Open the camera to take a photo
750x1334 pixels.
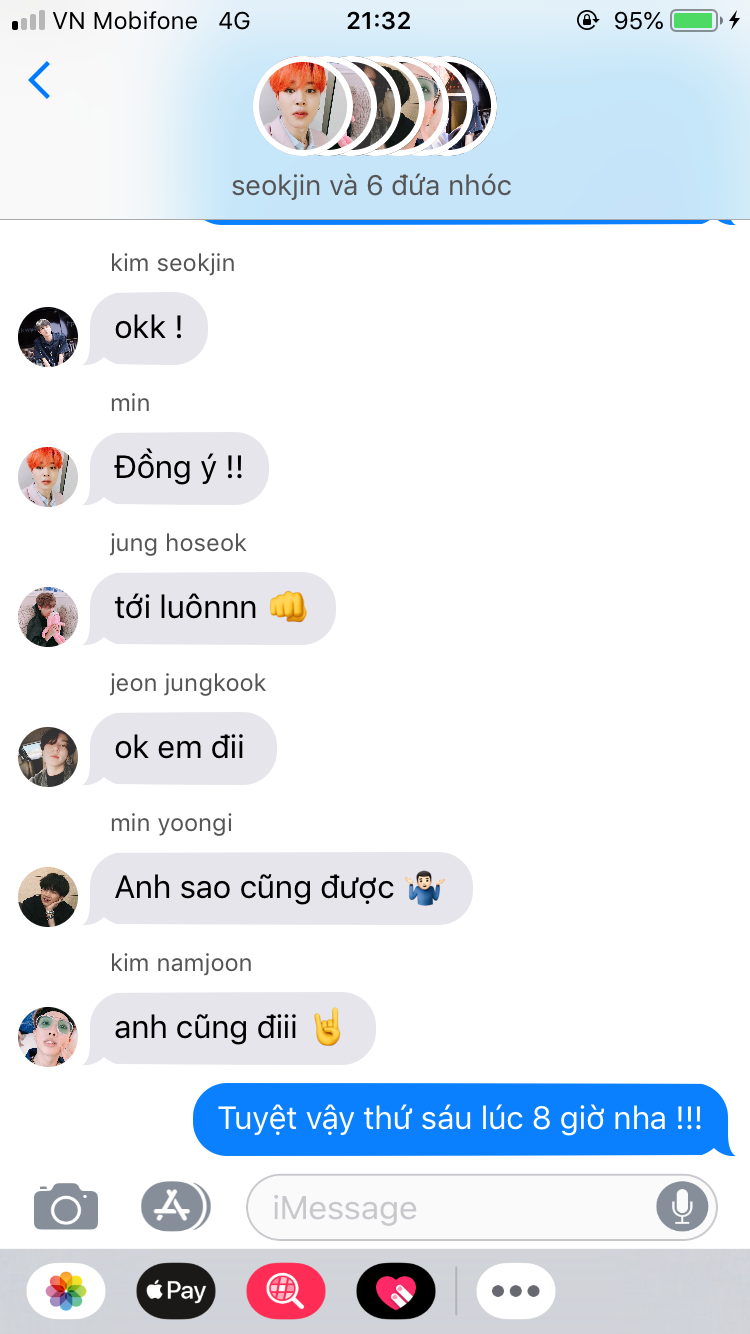pos(66,1206)
